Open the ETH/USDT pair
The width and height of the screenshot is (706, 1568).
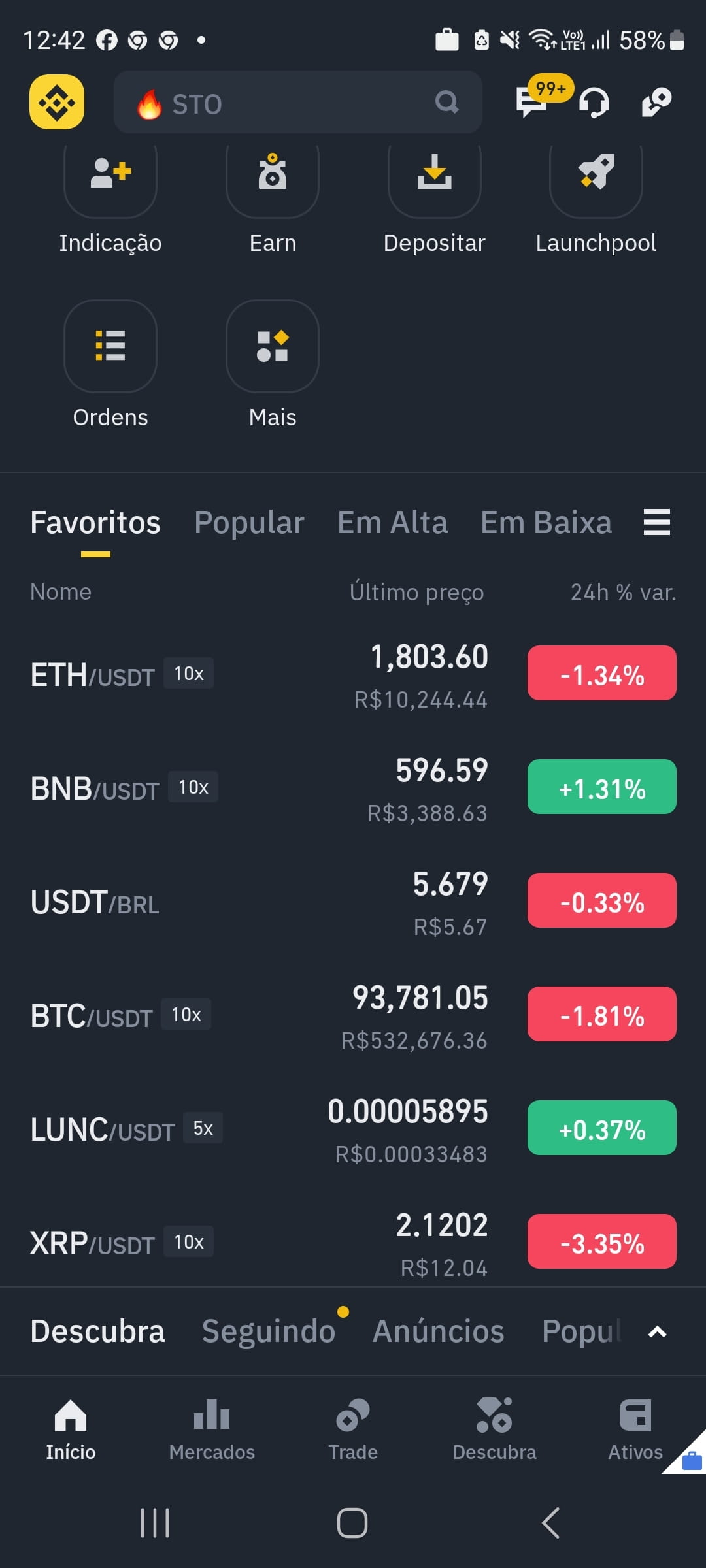click(353, 674)
